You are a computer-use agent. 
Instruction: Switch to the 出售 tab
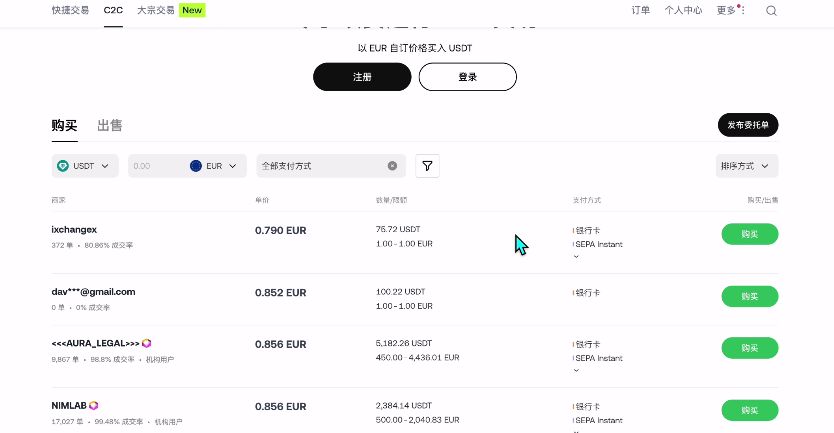[110, 125]
